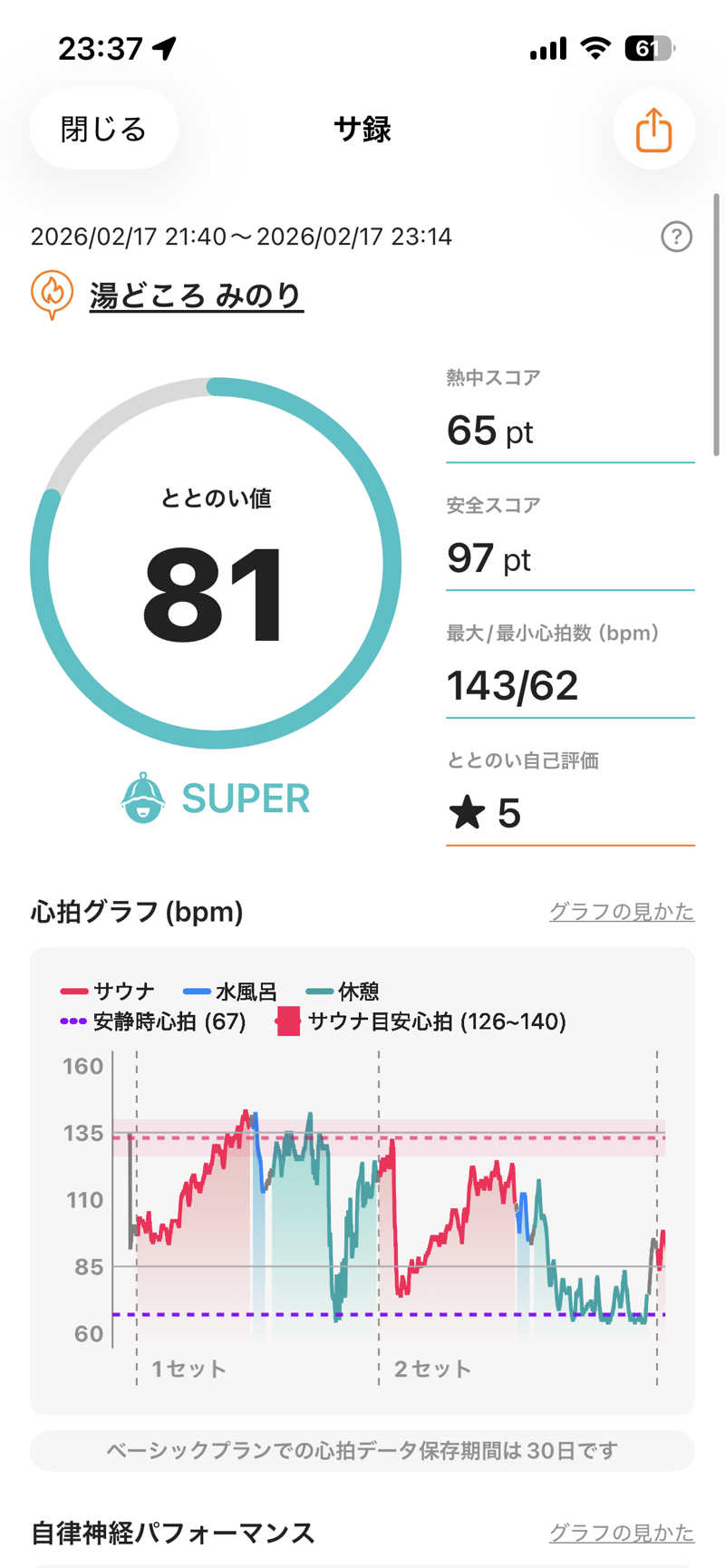Viewport: 725px width, 1568px height.
Task: Open the help question mark icon
Action: tap(676, 237)
